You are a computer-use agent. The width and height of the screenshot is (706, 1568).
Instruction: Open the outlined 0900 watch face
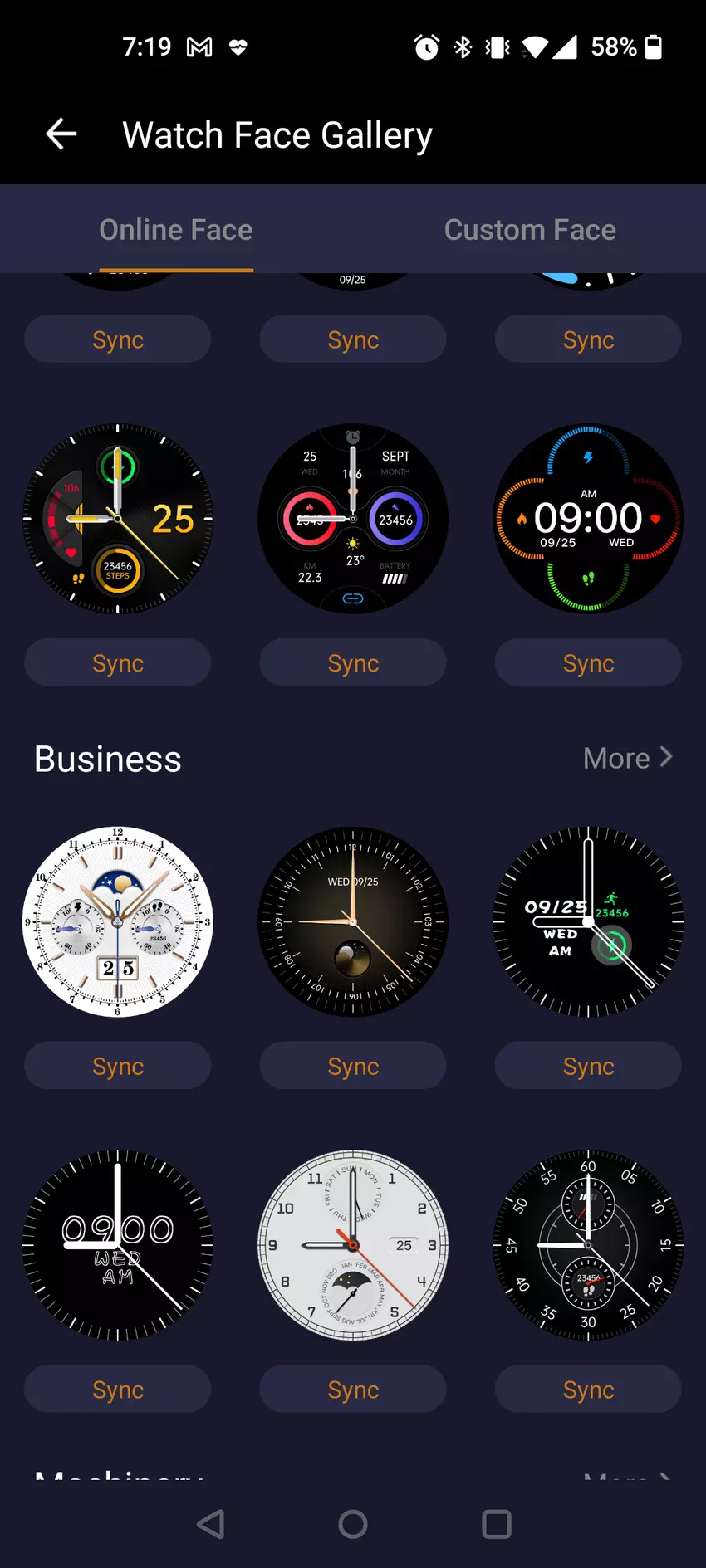[x=118, y=1245]
